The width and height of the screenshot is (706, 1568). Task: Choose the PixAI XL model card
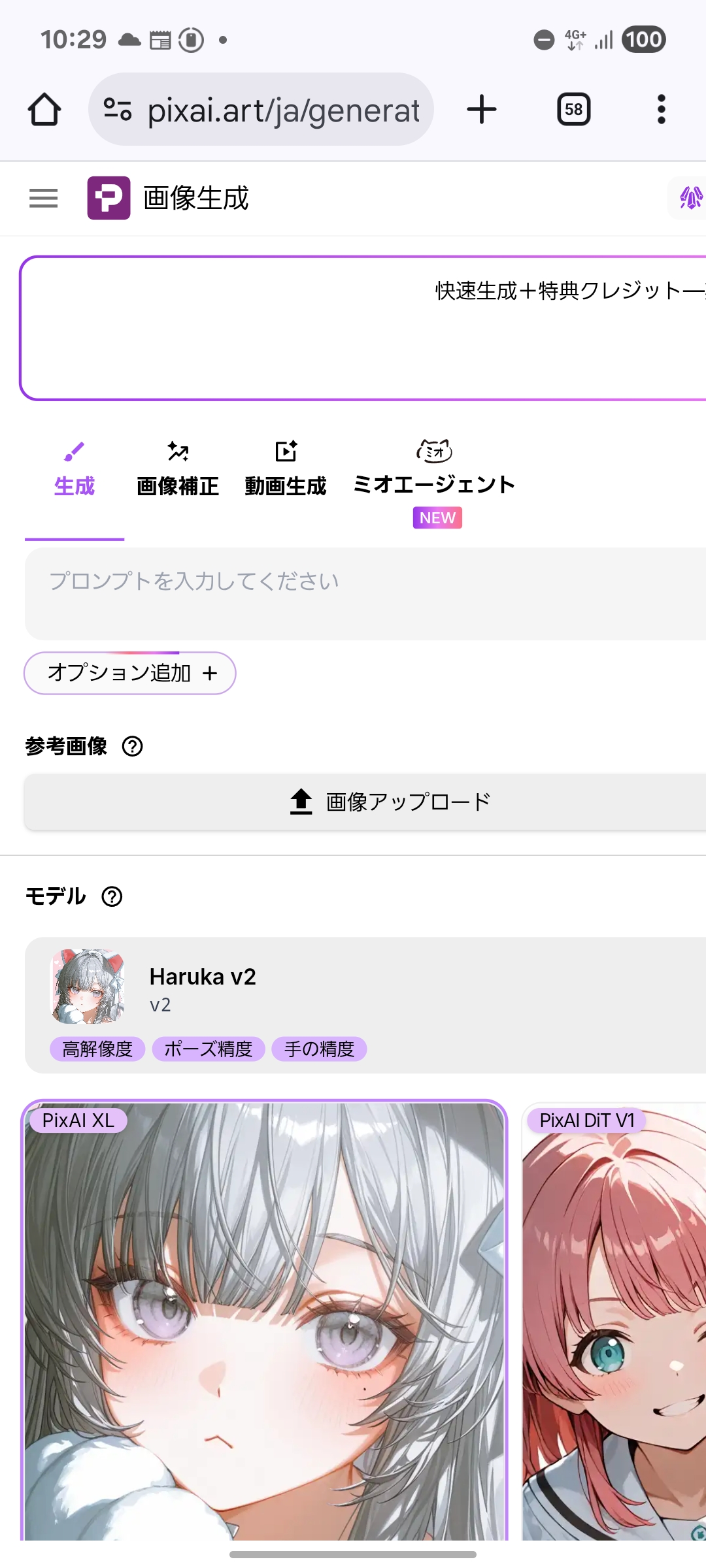point(265,1320)
